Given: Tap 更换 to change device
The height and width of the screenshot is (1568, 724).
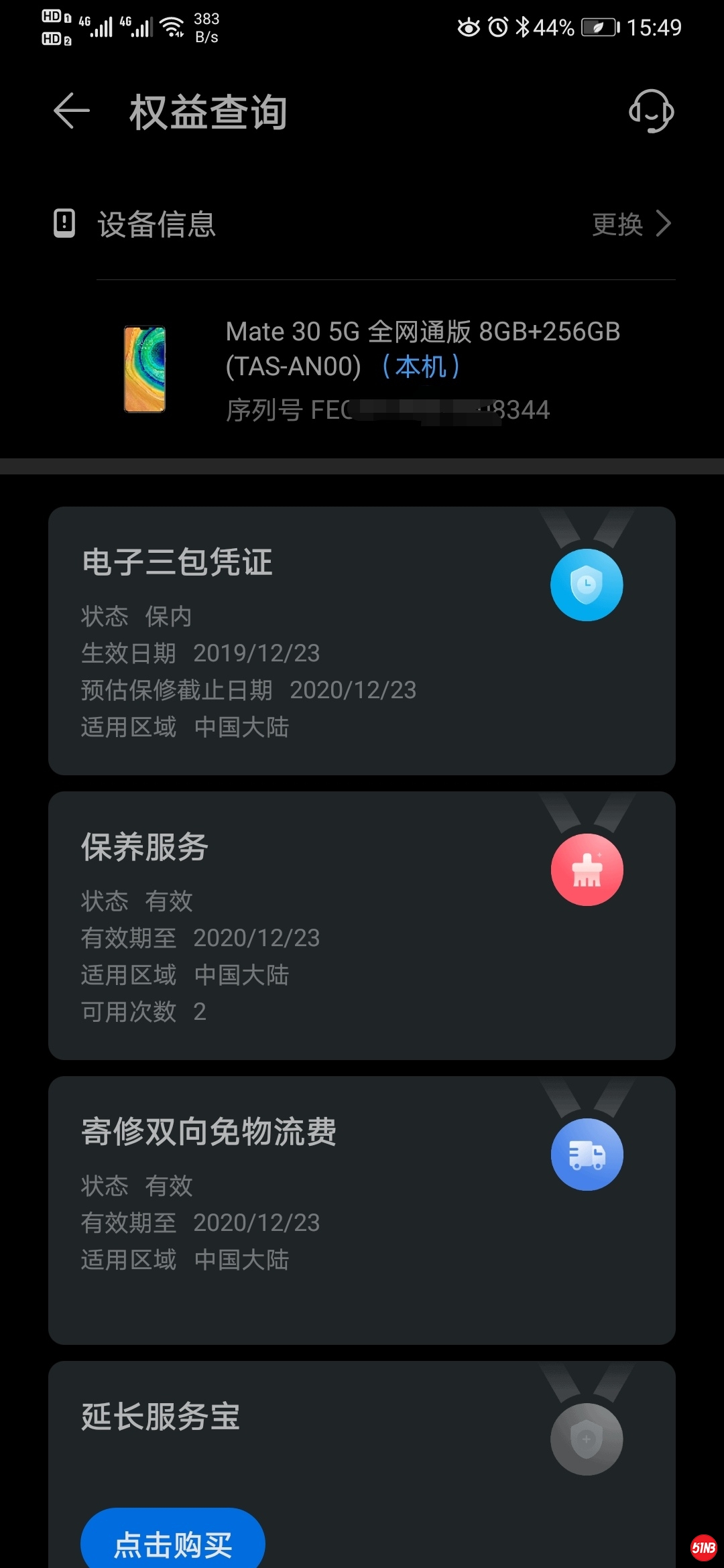Looking at the screenshot, I should coord(631,224).
